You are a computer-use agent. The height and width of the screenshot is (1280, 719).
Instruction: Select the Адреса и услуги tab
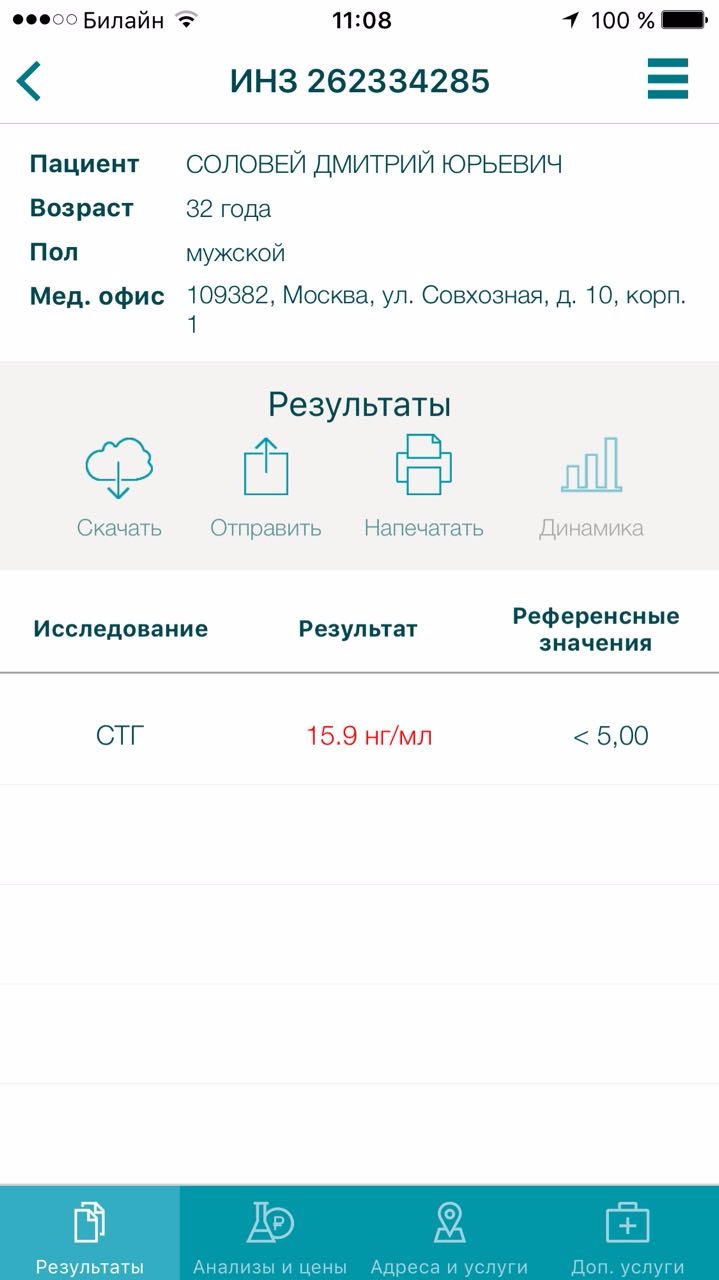[x=449, y=1236]
